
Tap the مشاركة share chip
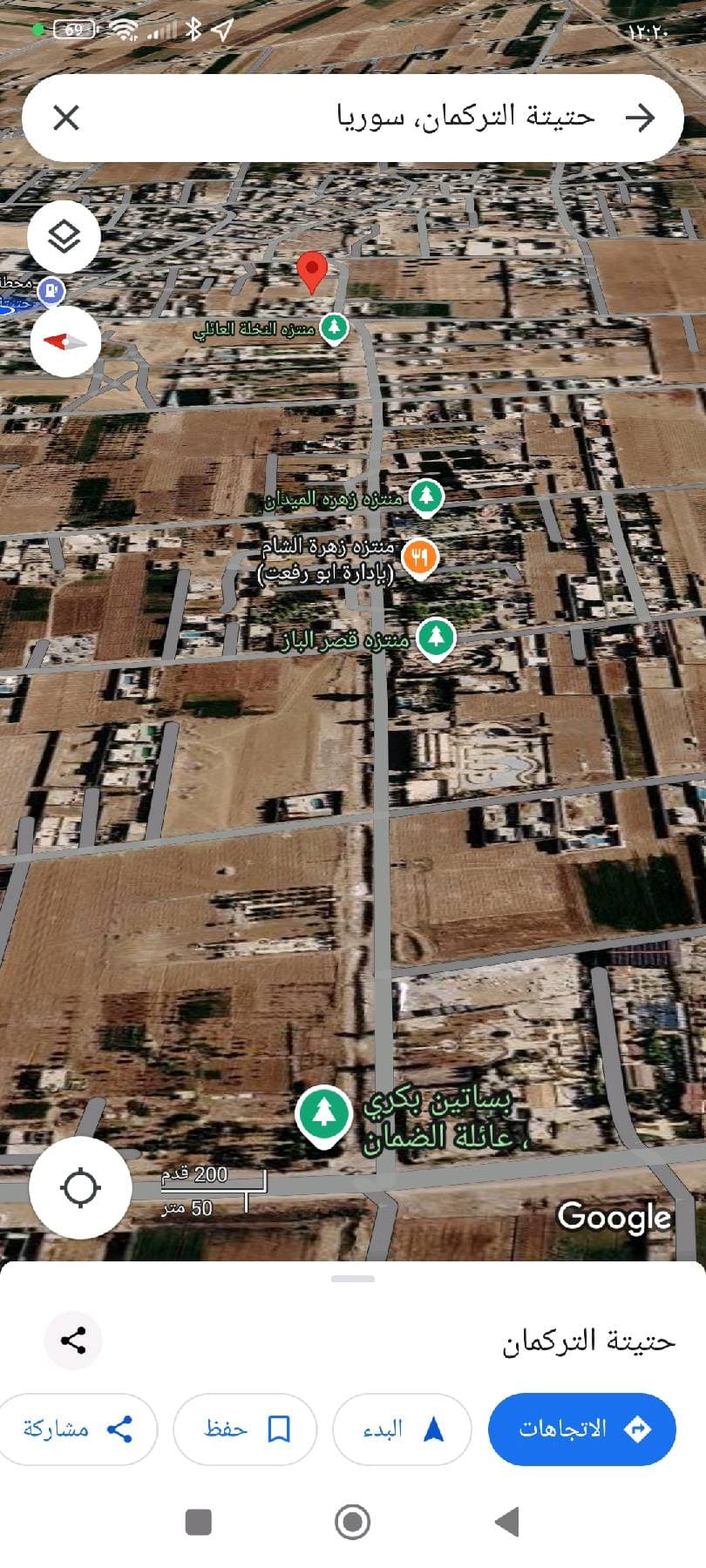(x=78, y=1429)
